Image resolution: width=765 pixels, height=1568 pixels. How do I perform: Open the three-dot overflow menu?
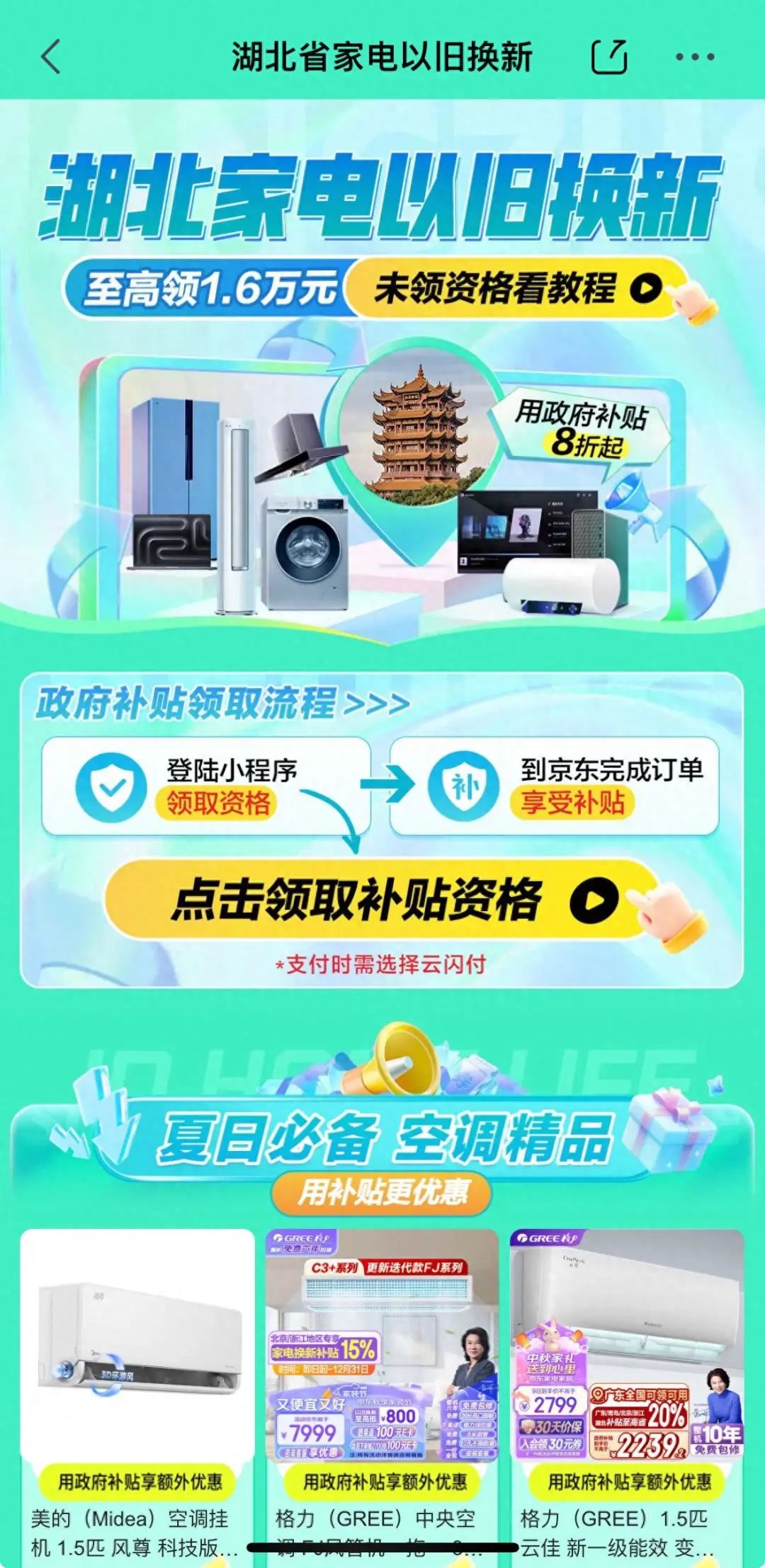(x=694, y=57)
